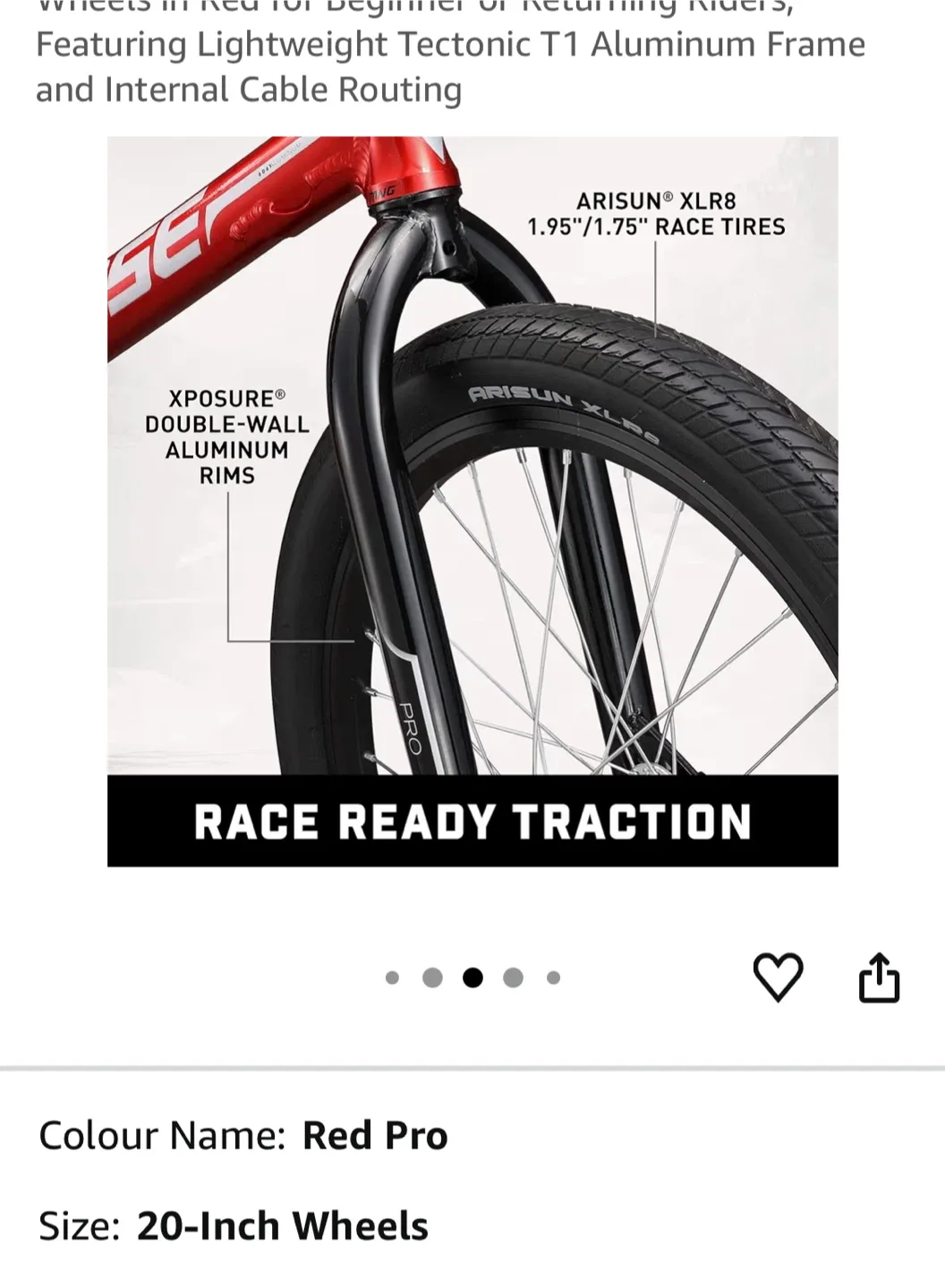The image size is (945, 1288).
Task: Open the Race Ready Traction product image
Action: [472, 501]
